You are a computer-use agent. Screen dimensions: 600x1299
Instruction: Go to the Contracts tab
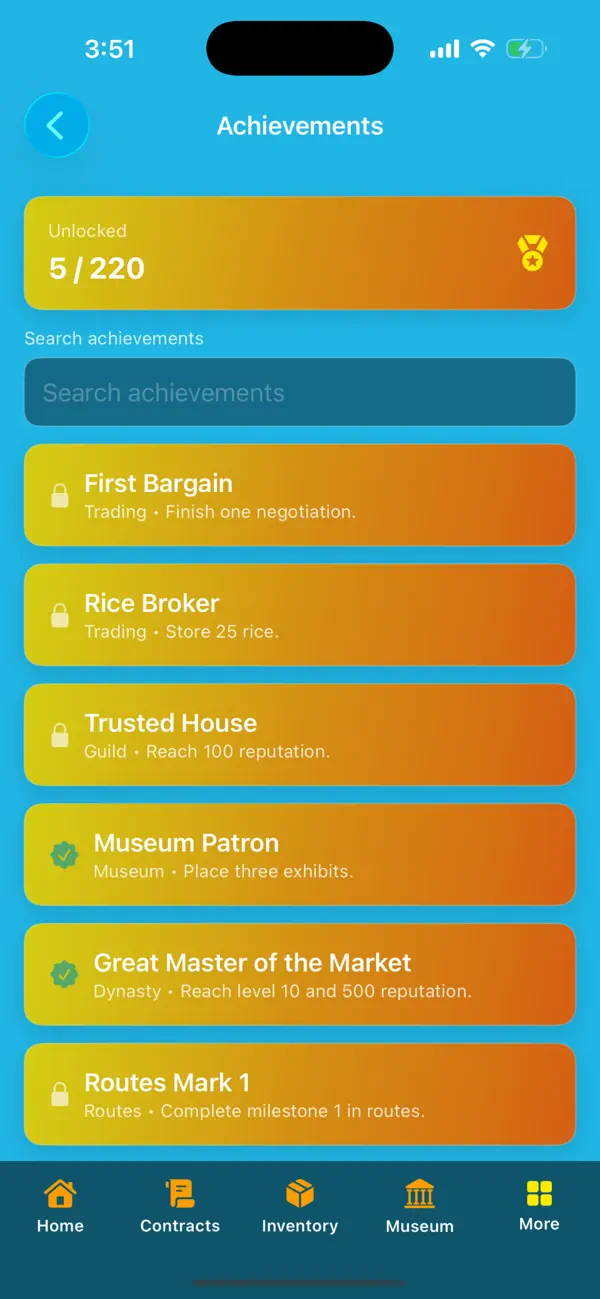coord(180,1206)
